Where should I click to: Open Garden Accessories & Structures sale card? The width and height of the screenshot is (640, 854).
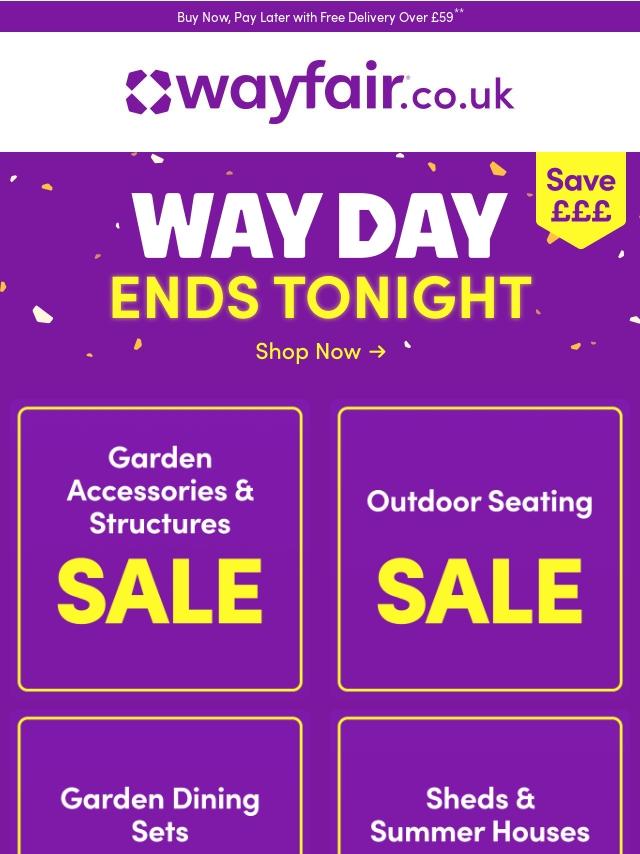(x=160, y=549)
